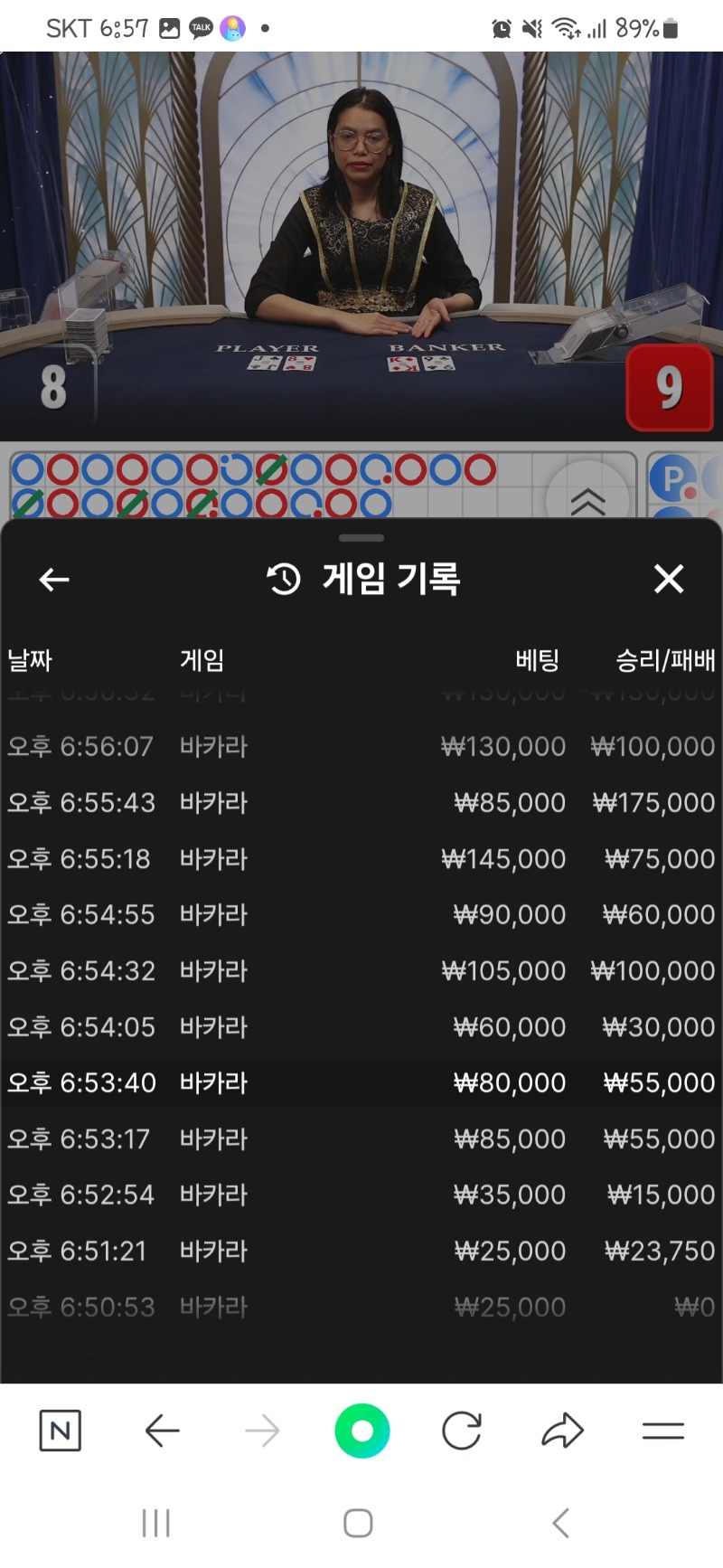723x1568 pixels.
Task: Open the 6:54:32 game record
Action: coord(361,971)
